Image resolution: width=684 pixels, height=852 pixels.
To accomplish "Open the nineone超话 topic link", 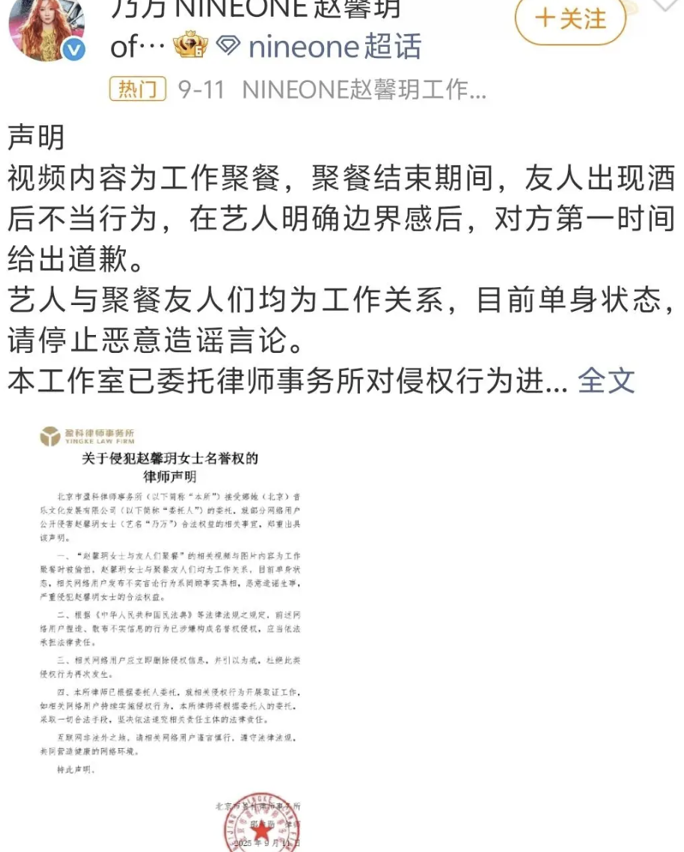I will (319, 47).
